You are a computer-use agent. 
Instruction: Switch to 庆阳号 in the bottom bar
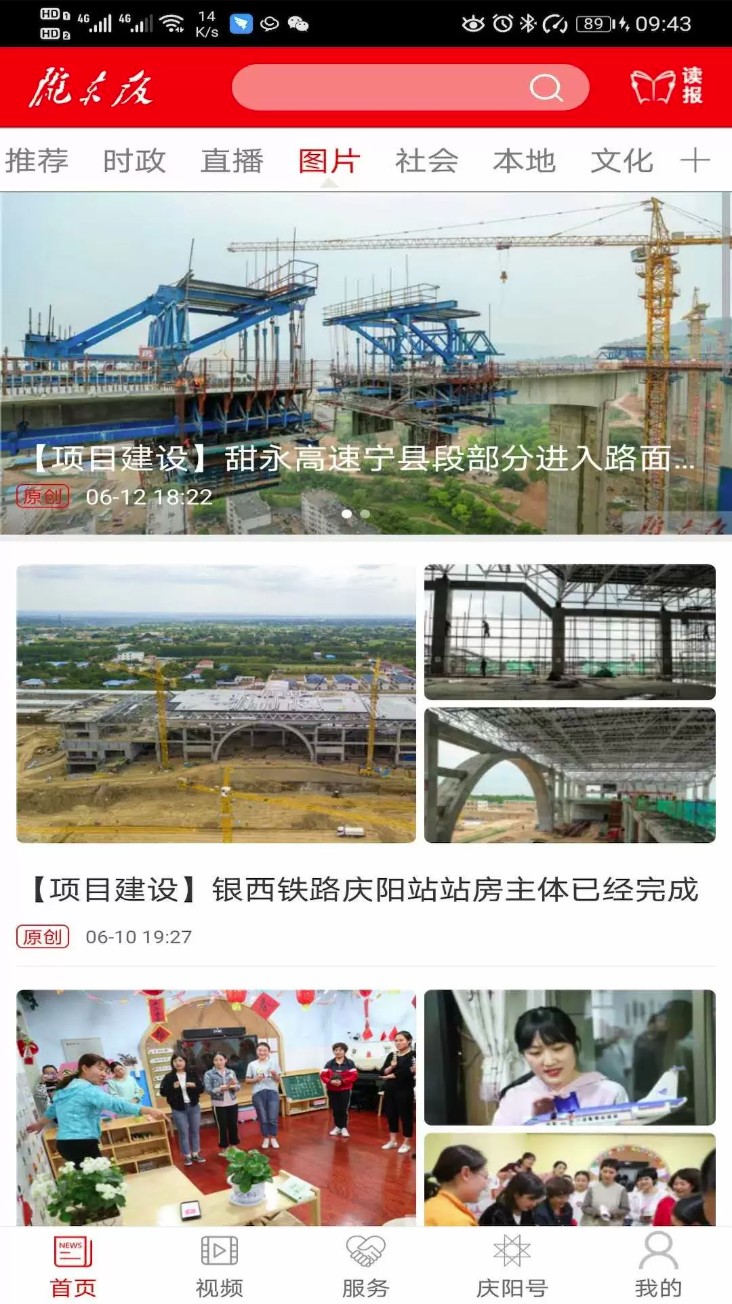pyautogui.click(x=511, y=1266)
